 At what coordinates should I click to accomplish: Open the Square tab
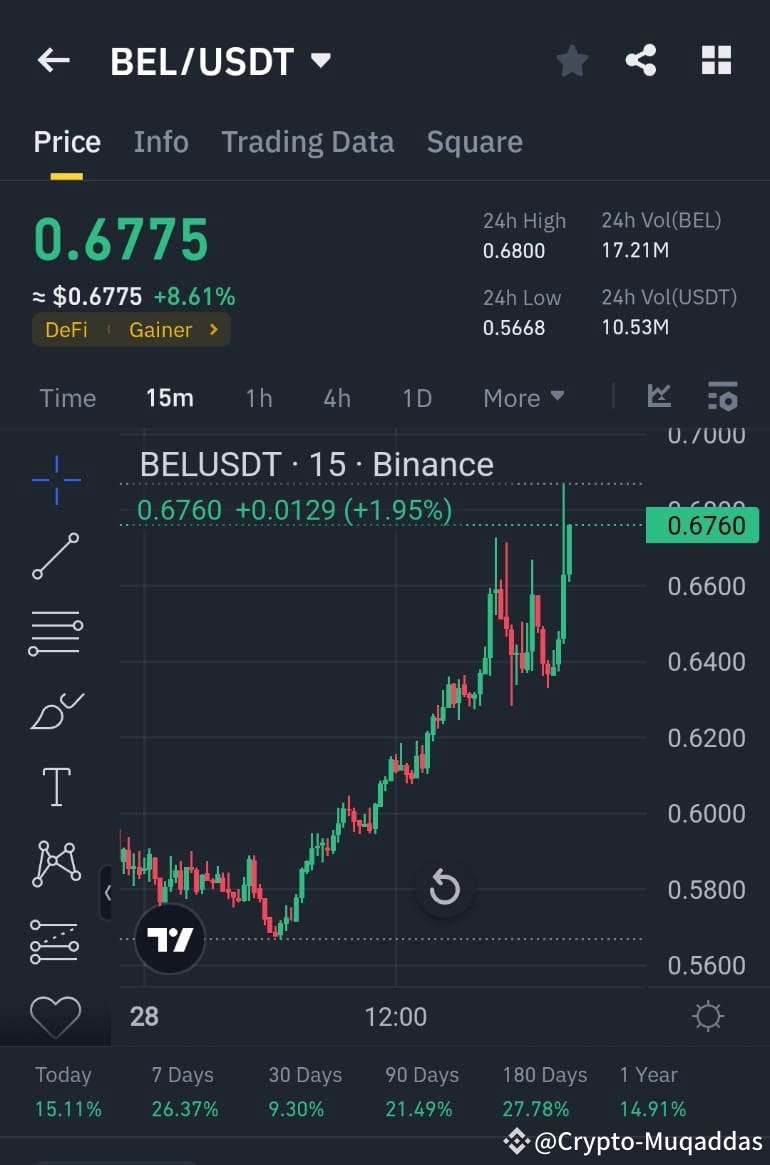click(474, 141)
